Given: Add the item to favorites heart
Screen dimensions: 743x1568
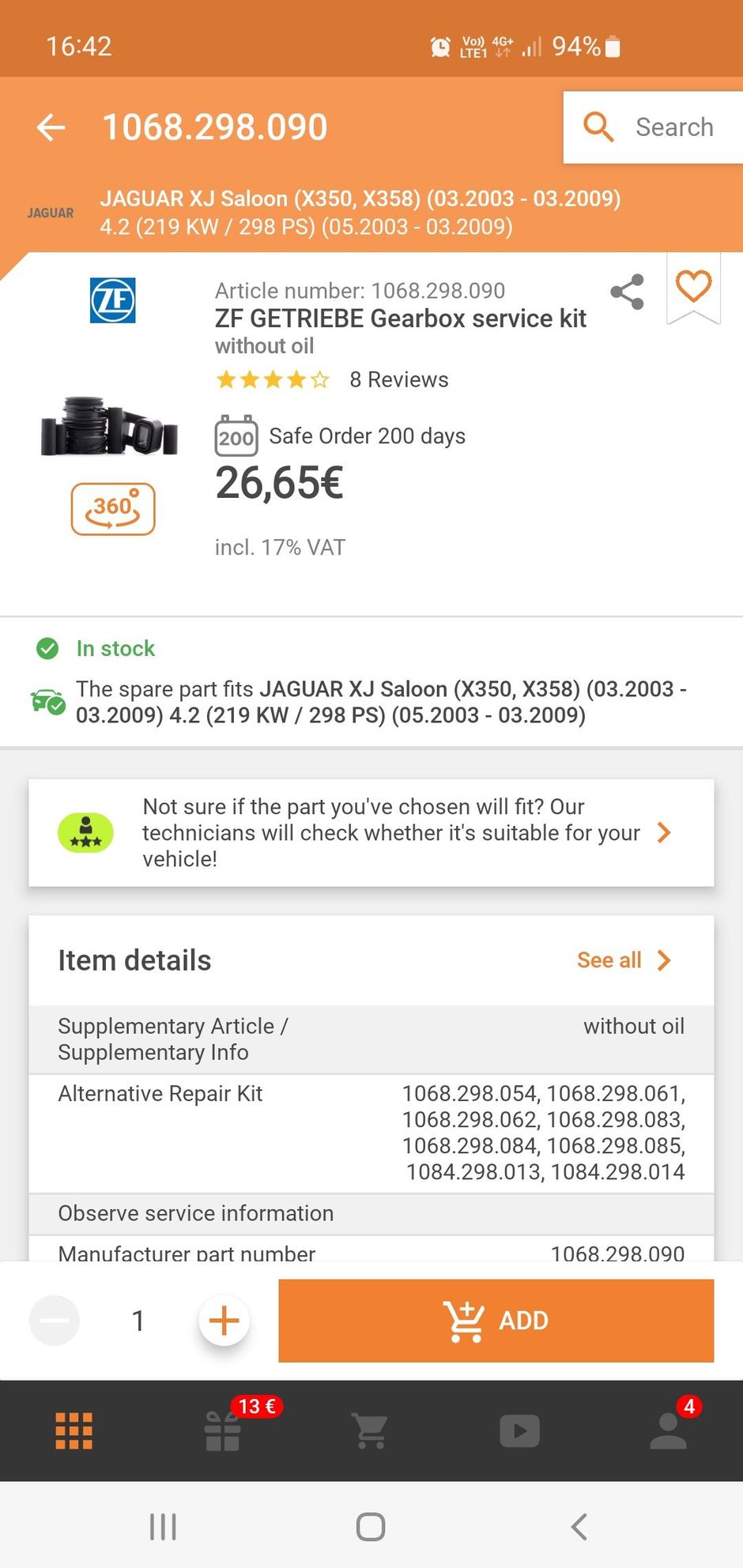Looking at the screenshot, I should pyautogui.click(x=693, y=286).
